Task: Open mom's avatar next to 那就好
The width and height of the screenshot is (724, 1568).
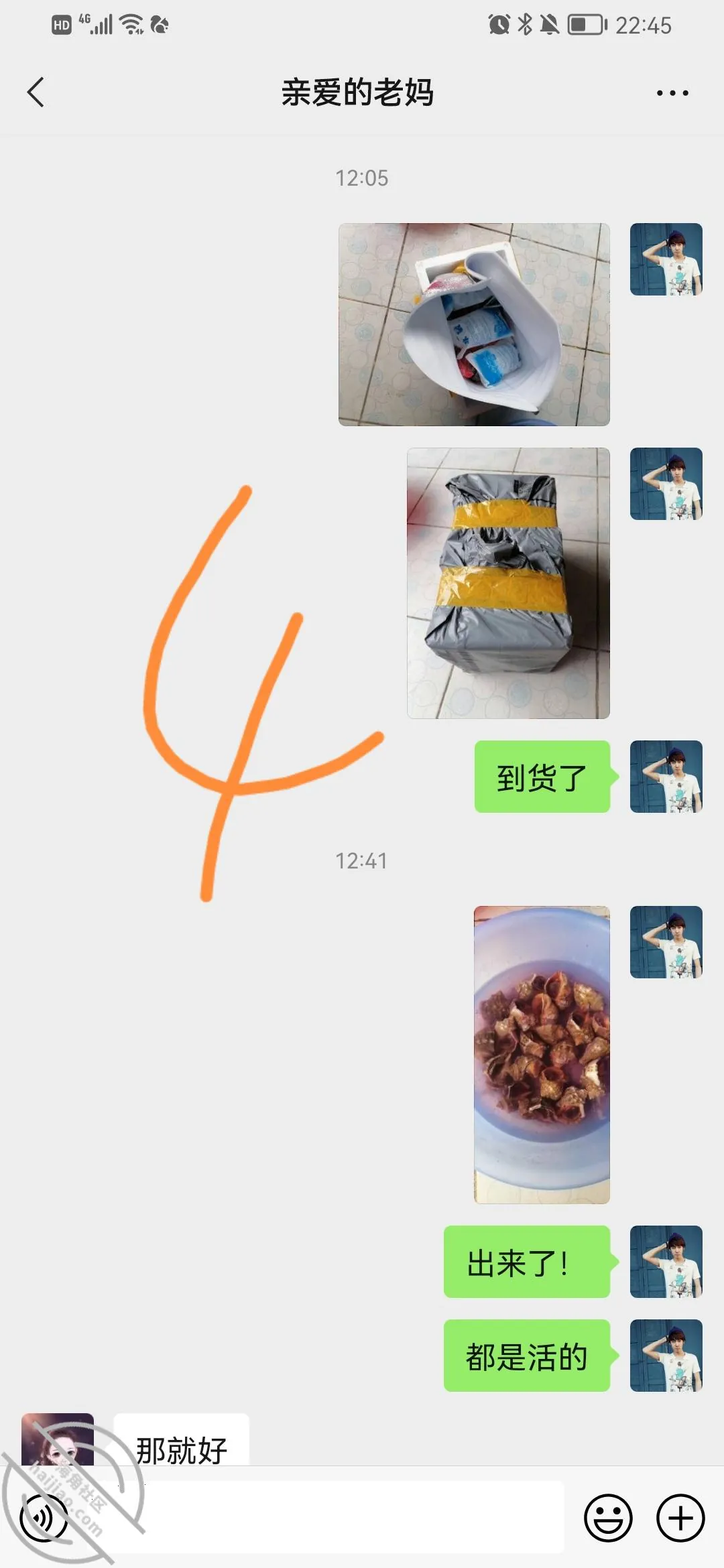Action: coord(58,1439)
